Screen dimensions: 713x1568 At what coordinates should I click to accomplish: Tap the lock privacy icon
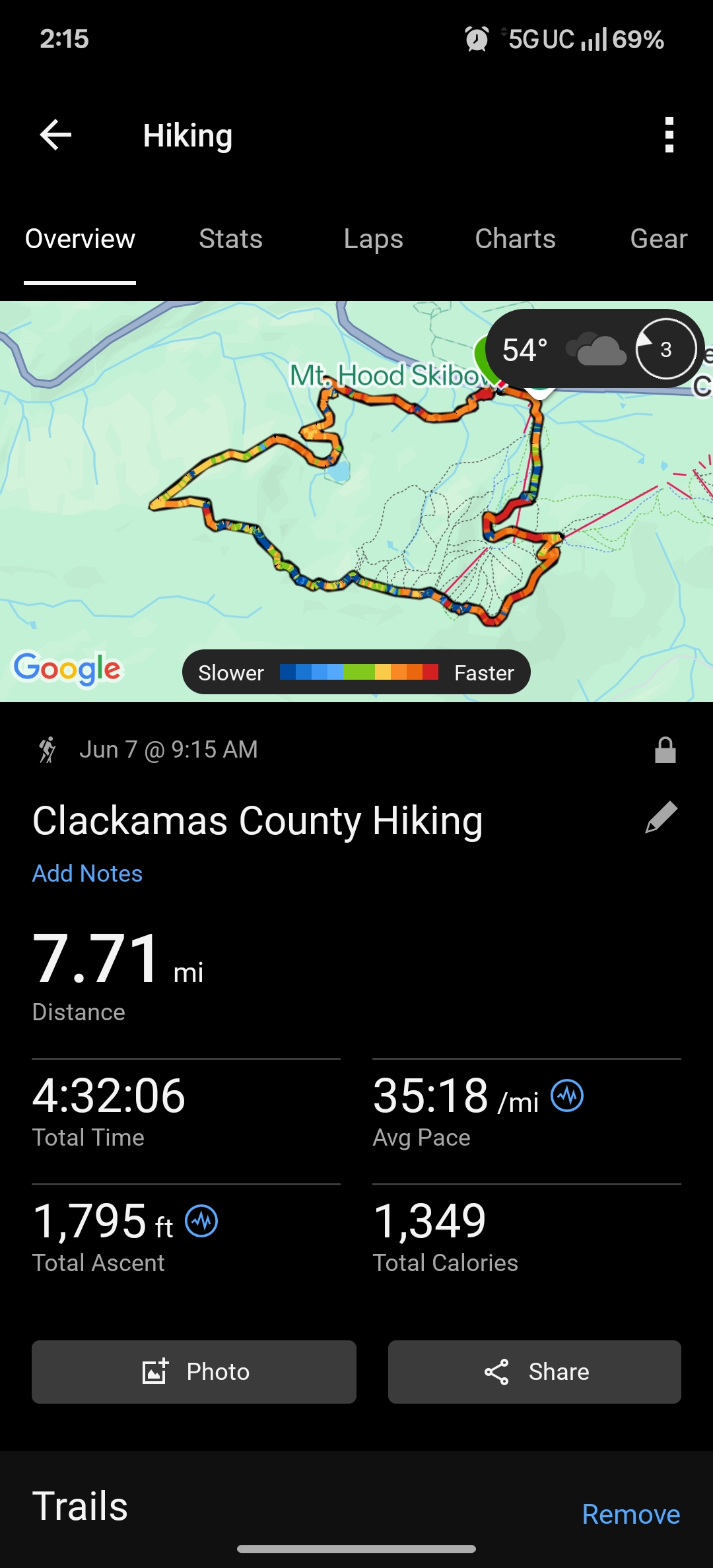click(x=665, y=750)
